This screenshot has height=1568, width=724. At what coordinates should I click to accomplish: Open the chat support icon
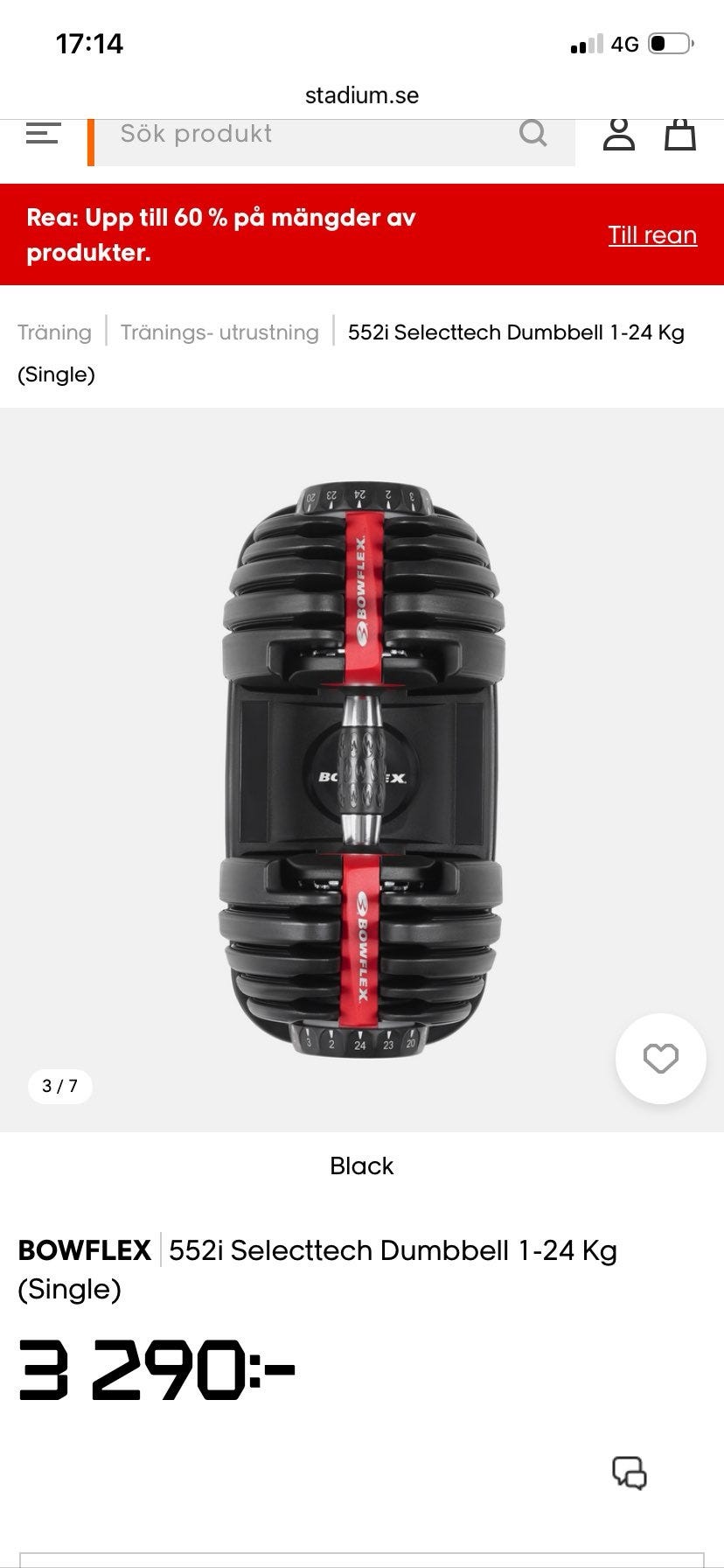point(629,1473)
